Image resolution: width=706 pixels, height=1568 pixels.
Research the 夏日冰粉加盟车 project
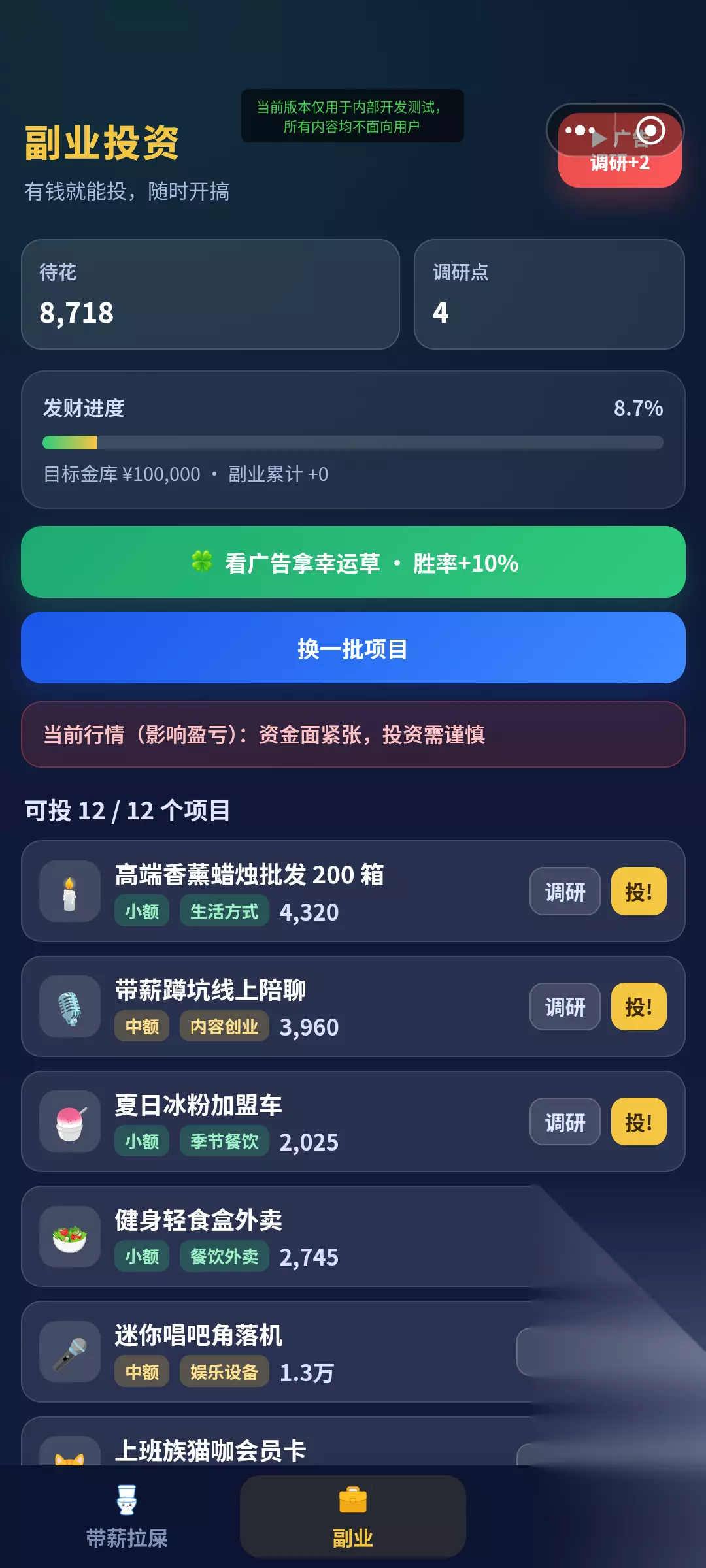click(x=565, y=1122)
